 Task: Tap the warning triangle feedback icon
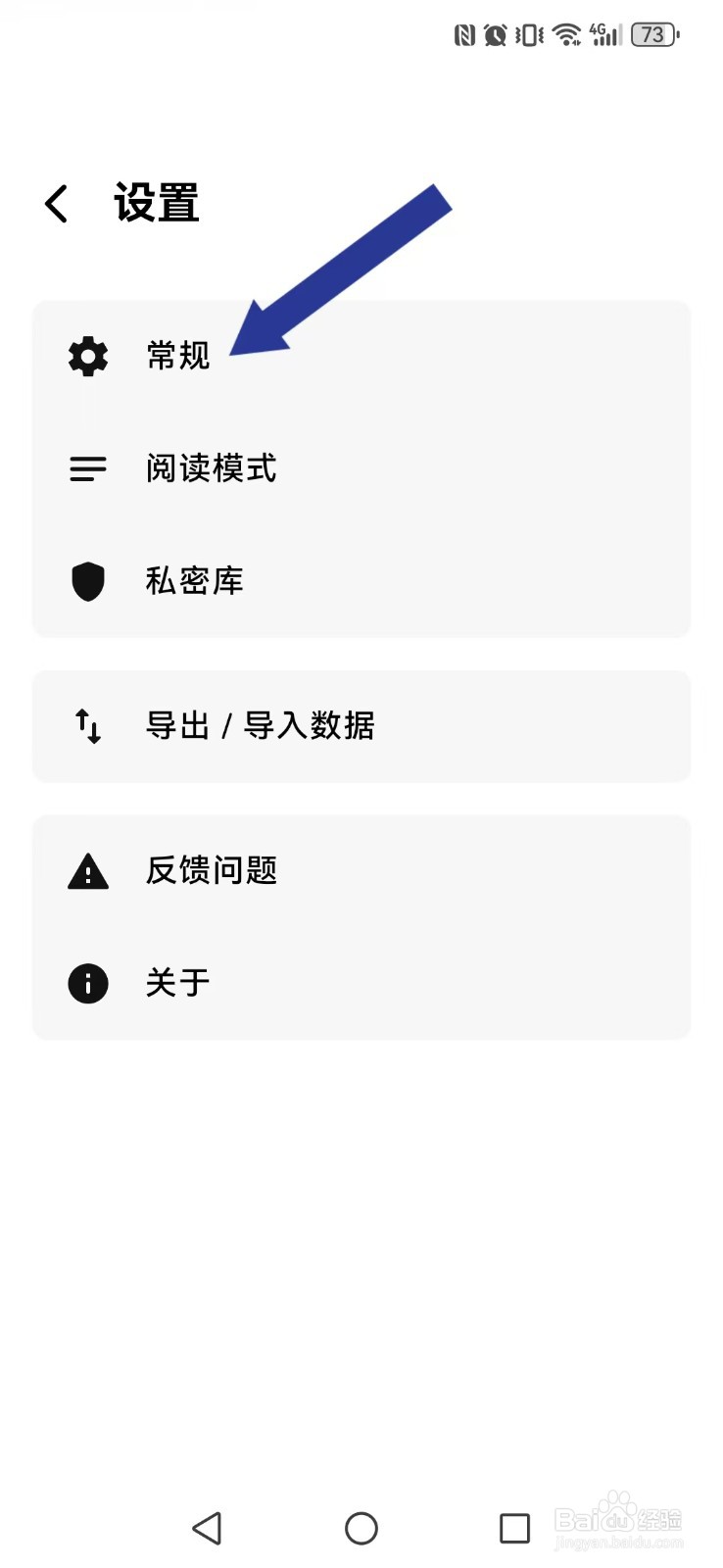[x=87, y=870]
